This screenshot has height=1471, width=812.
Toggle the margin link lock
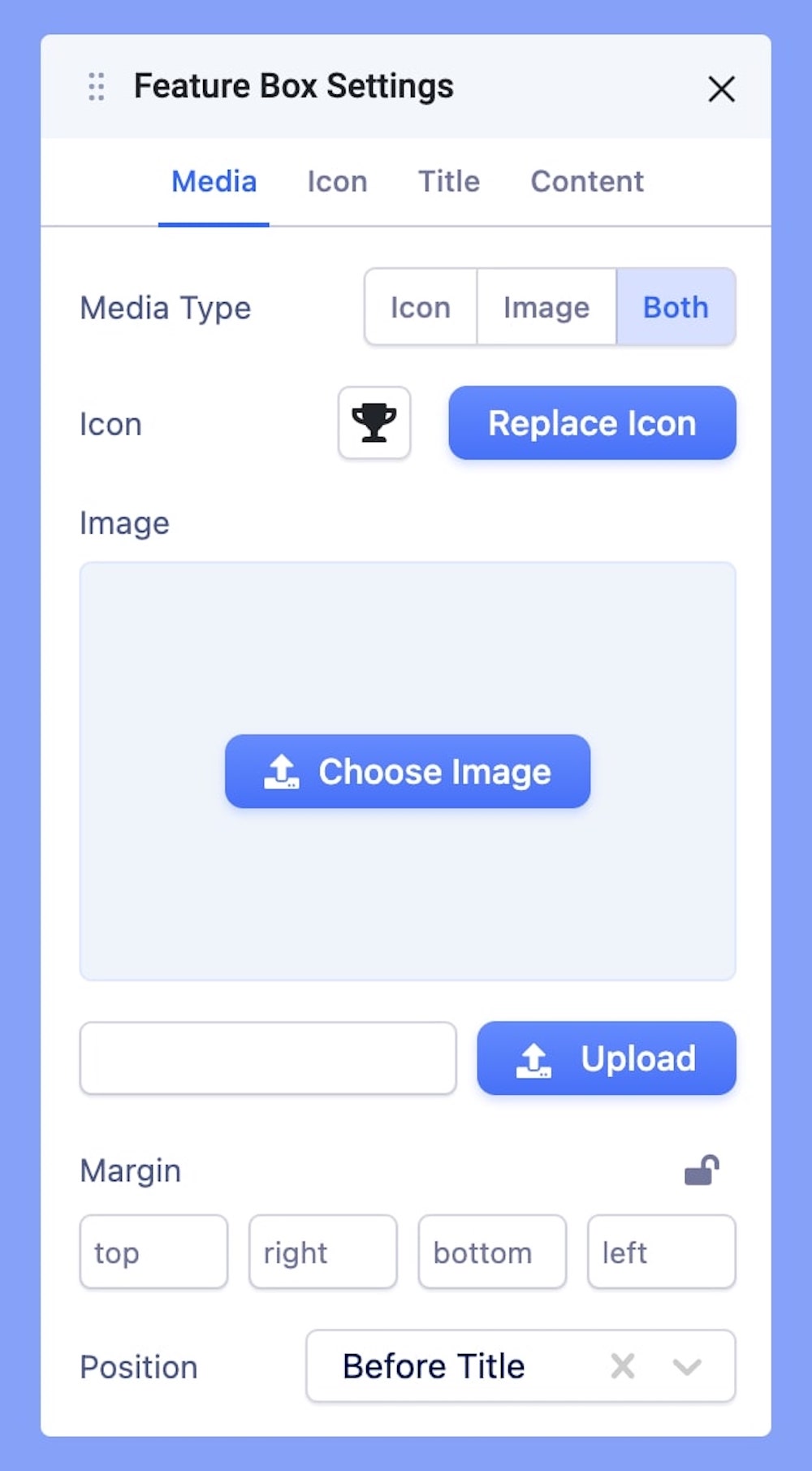702,1170
